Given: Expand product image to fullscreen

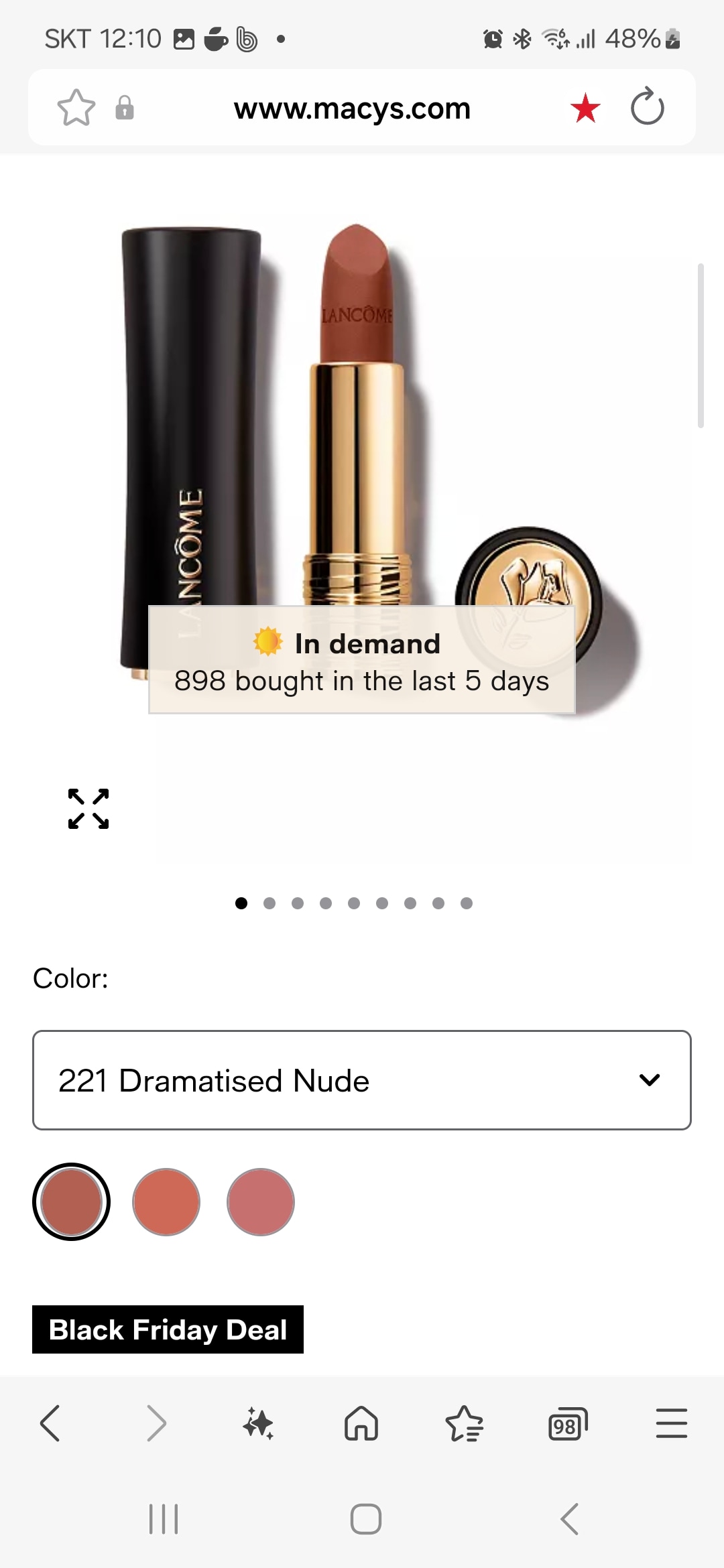Looking at the screenshot, I should 88,809.
